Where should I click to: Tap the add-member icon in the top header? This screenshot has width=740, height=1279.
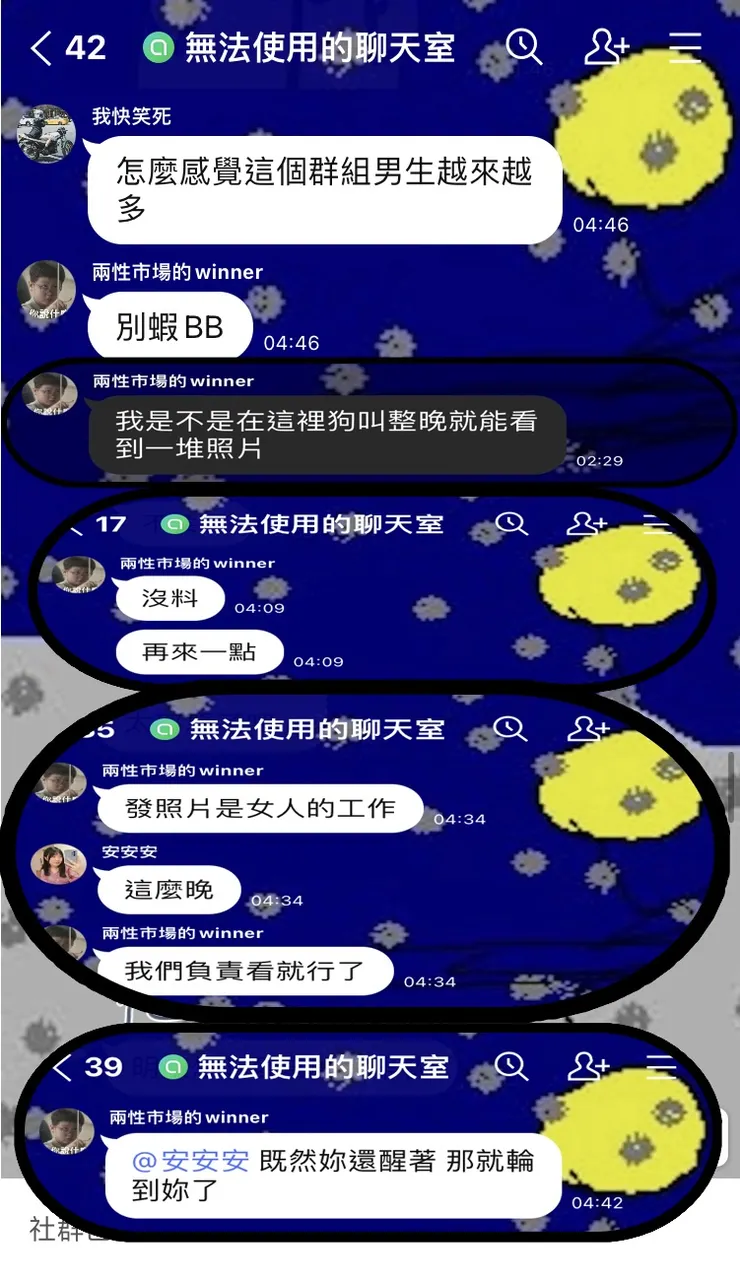(605, 48)
